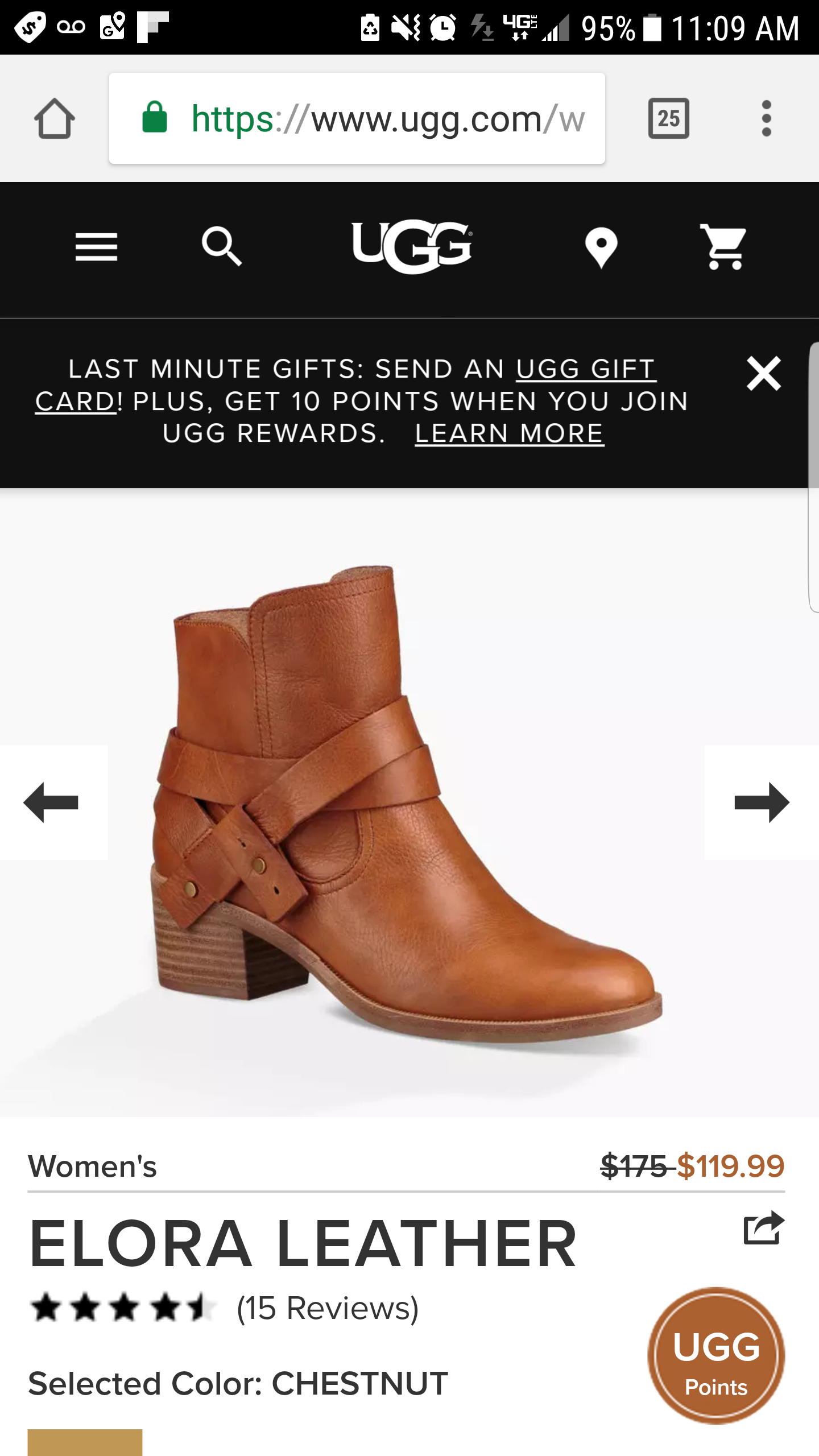
Task: Open the hamburger menu
Action: tap(96, 247)
